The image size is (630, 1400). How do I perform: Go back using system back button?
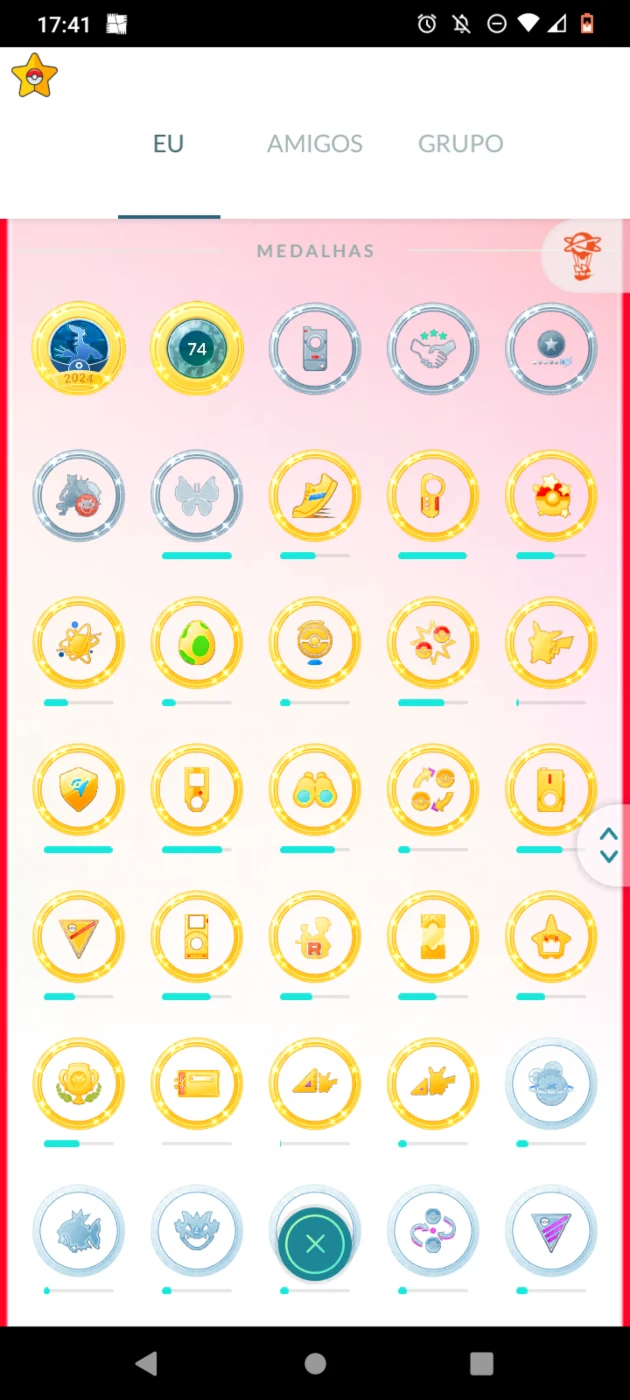coord(146,1363)
